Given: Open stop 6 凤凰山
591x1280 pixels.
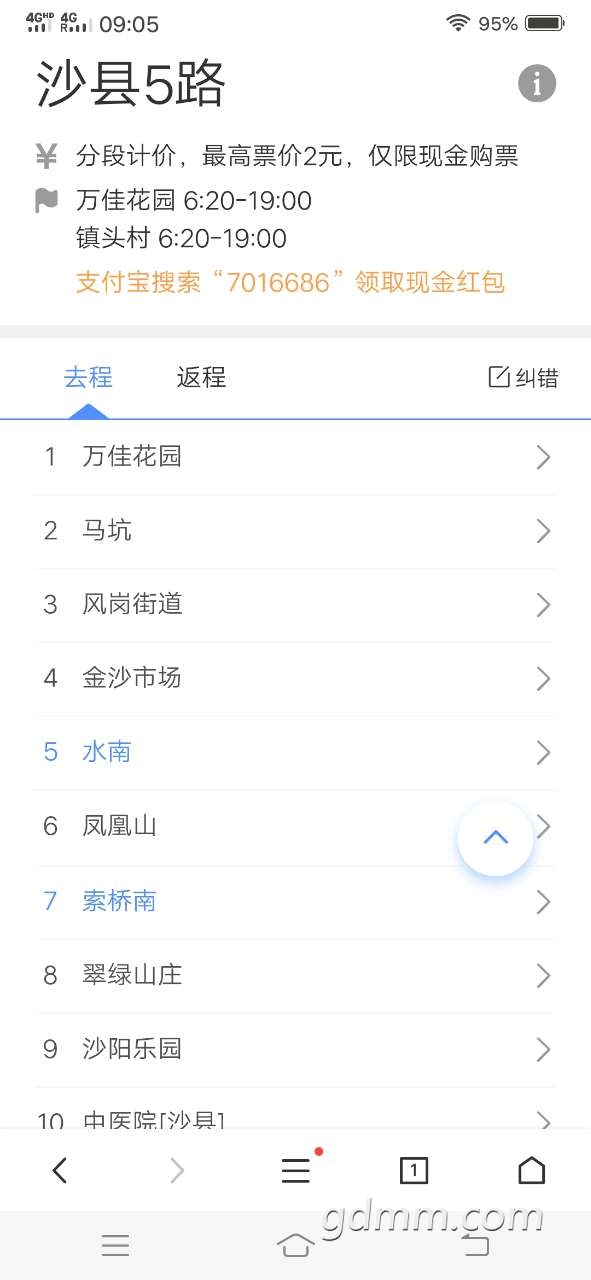Looking at the screenshot, I should point(295,827).
